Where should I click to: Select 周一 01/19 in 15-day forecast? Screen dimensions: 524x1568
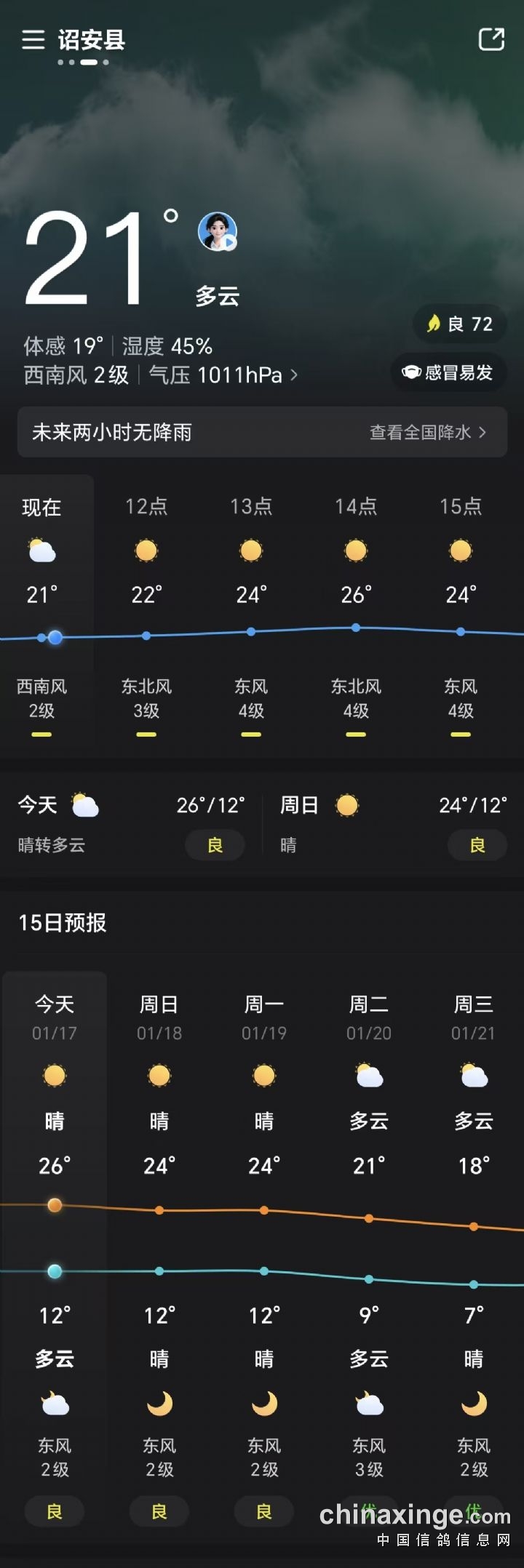pos(264,1018)
